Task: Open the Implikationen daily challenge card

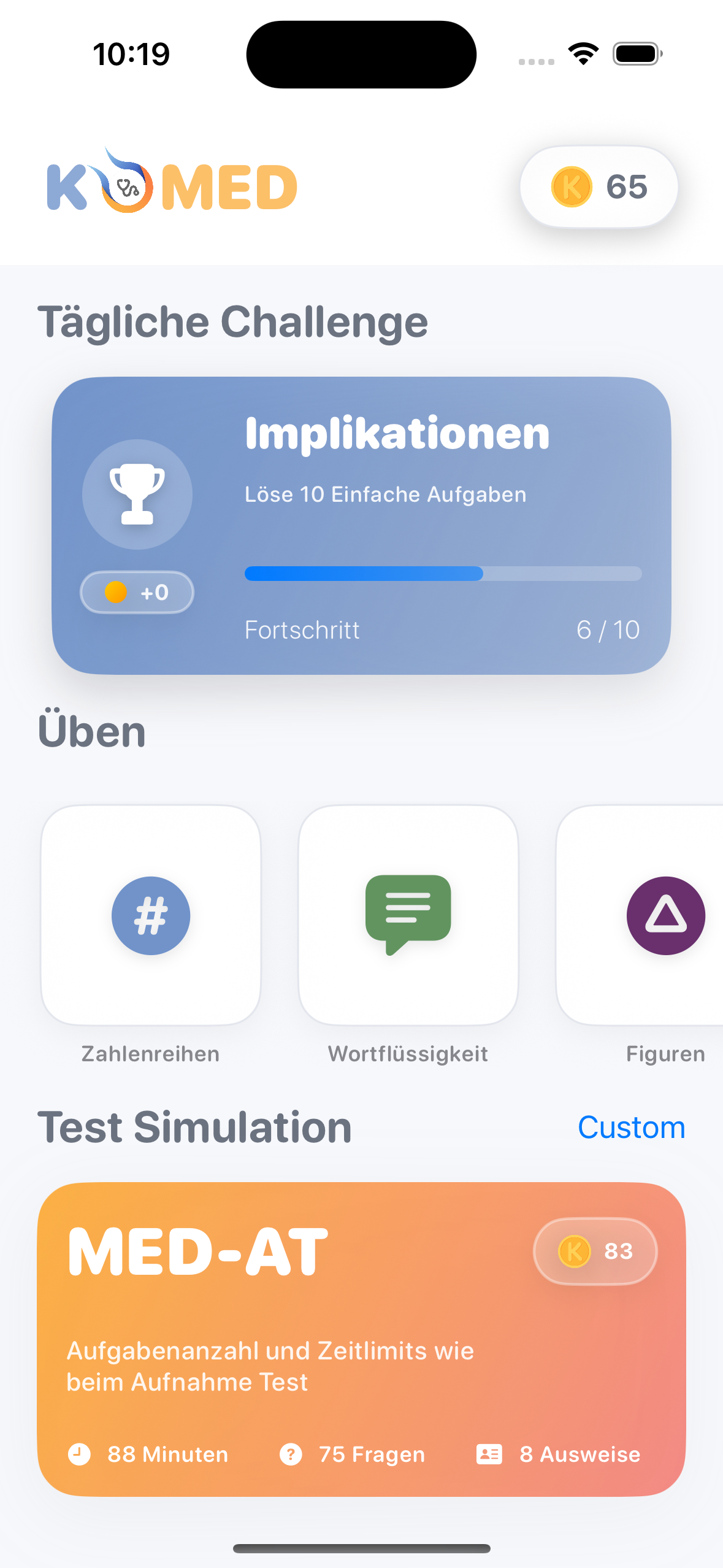Action: [x=361, y=526]
